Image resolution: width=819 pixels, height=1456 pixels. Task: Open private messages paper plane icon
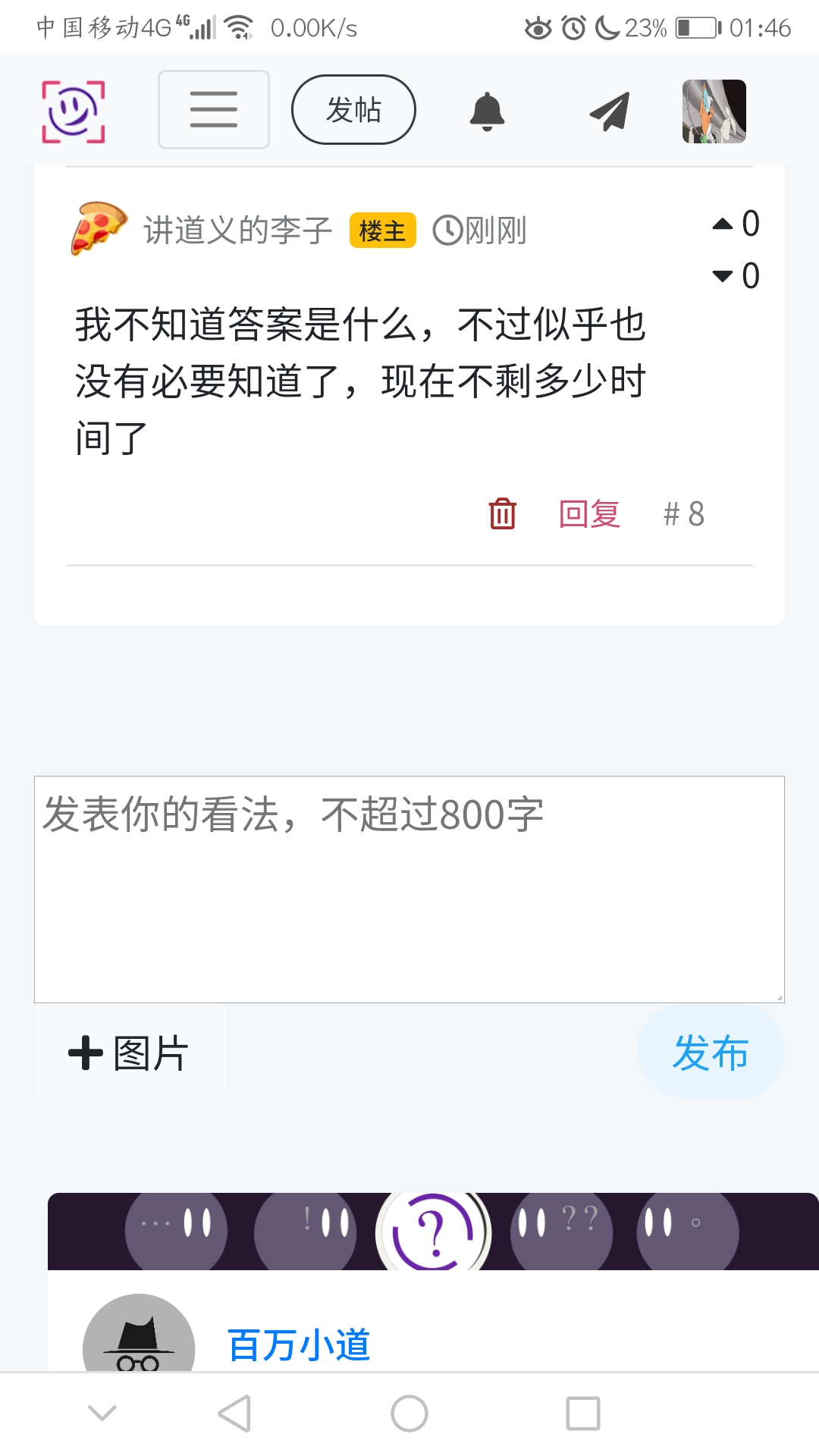610,111
